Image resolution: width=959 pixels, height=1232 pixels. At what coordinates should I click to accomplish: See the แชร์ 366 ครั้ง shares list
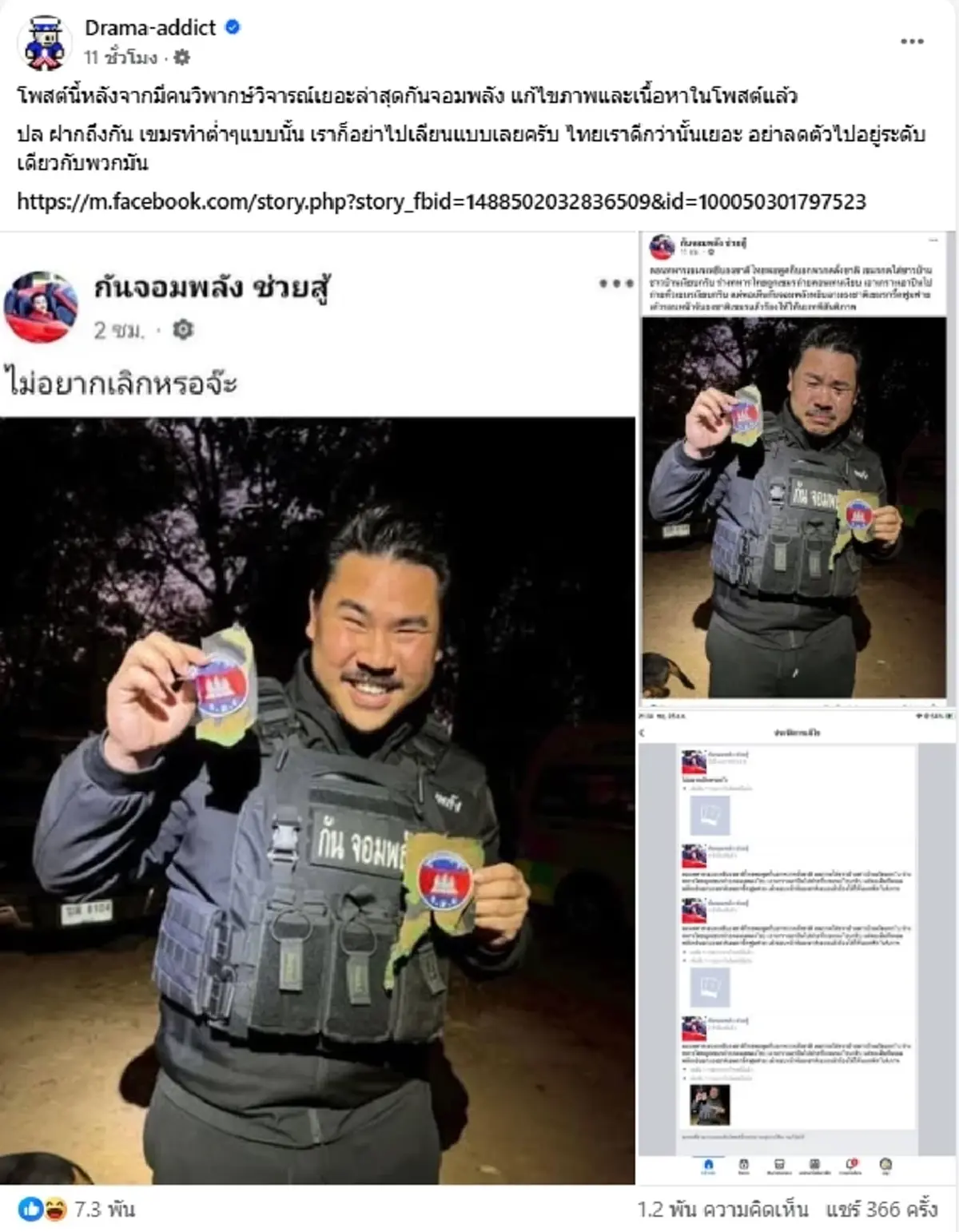point(881,1210)
